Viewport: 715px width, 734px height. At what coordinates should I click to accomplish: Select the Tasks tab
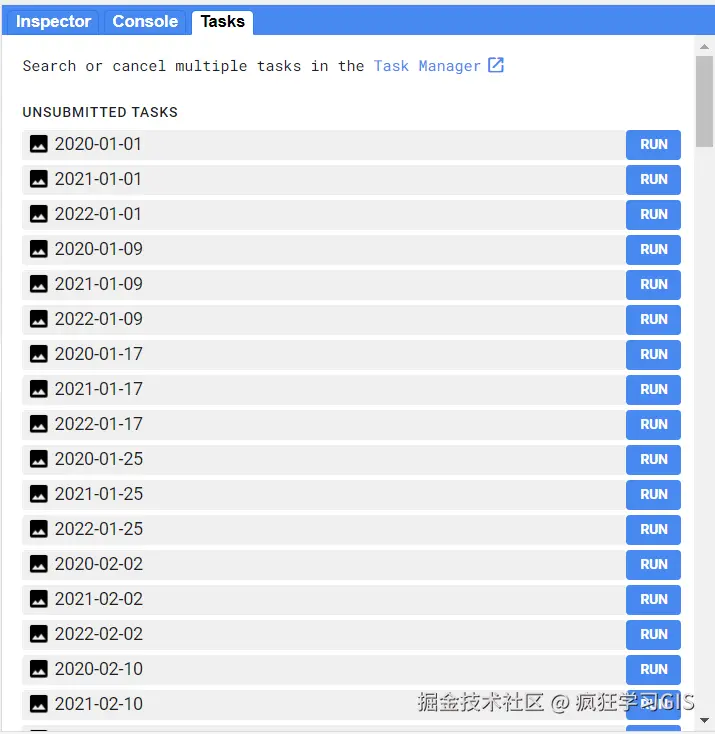222,21
